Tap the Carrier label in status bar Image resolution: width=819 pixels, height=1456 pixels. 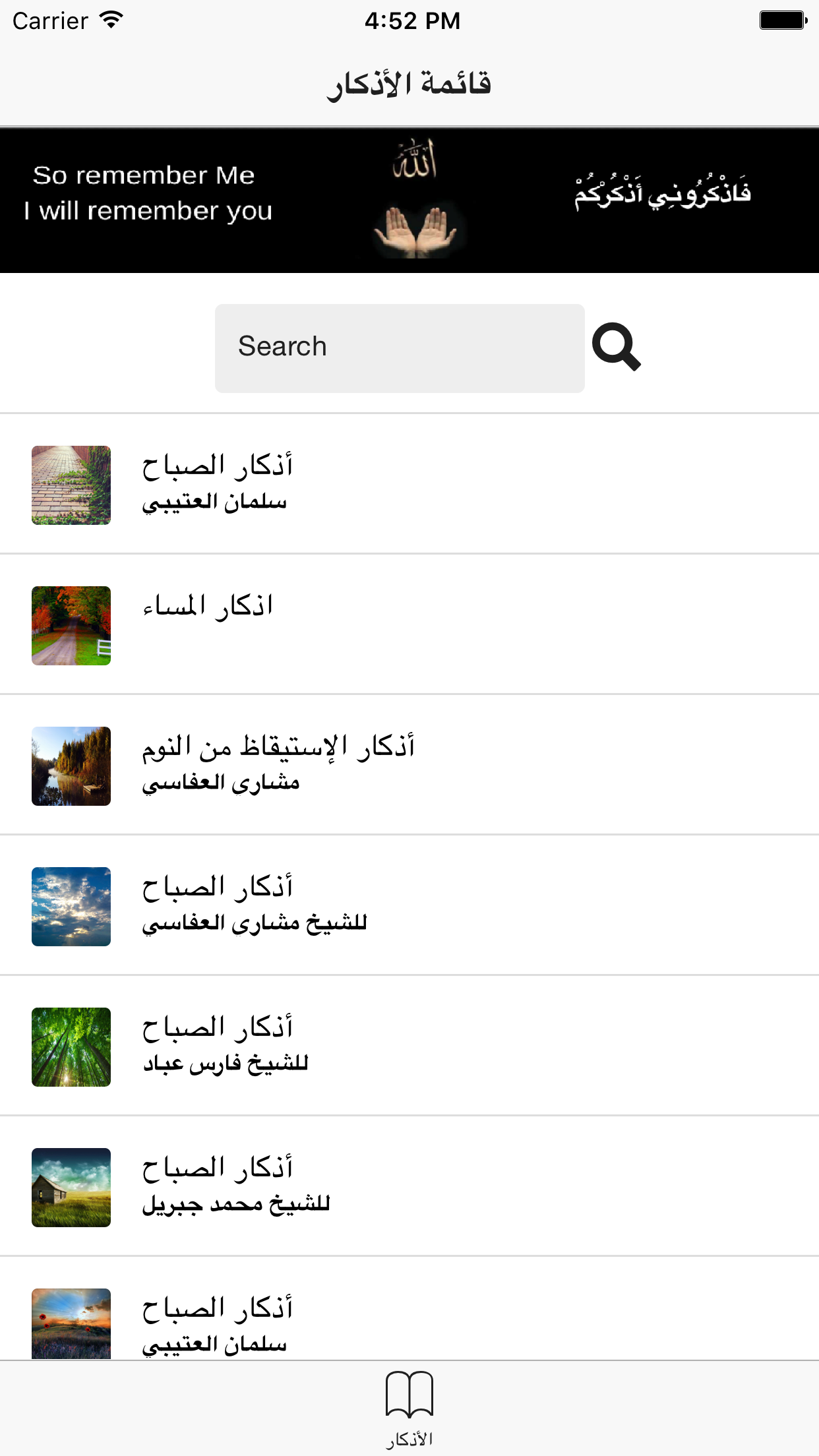[49, 20]
